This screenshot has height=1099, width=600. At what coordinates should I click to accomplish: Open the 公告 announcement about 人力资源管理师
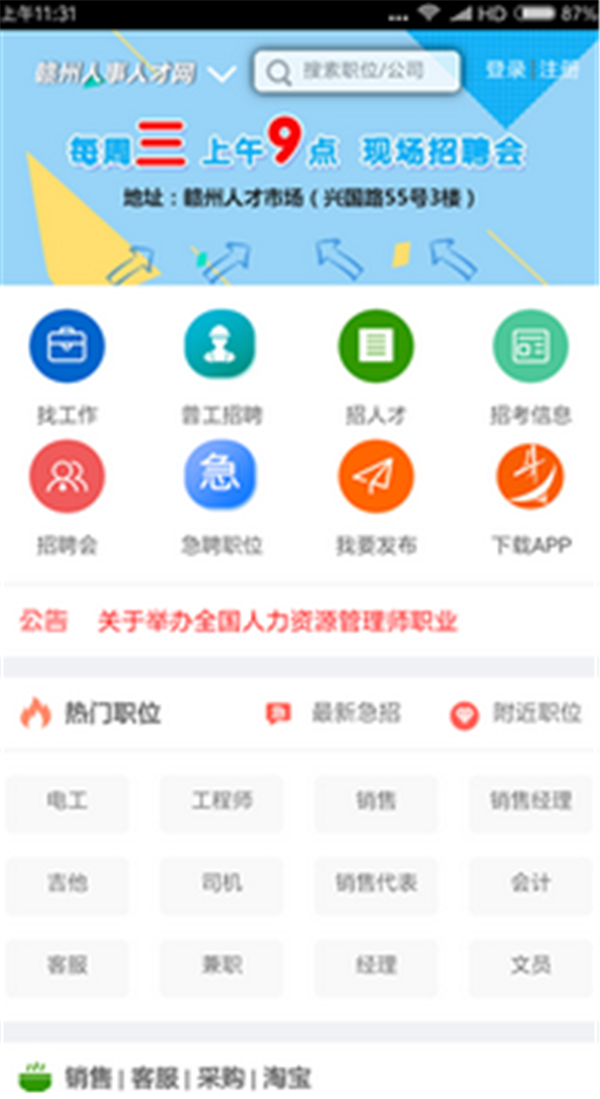pyautogui.click(x=277, y=622)
